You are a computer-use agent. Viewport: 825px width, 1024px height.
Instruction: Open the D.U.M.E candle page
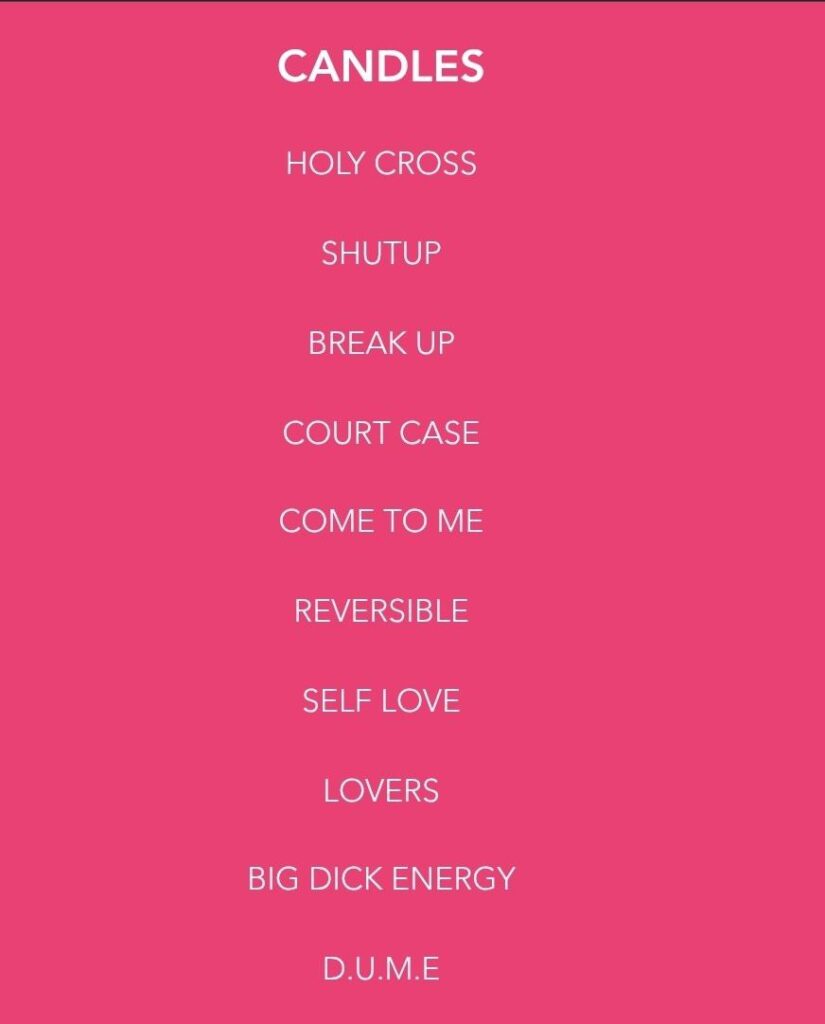click(381, 968)
